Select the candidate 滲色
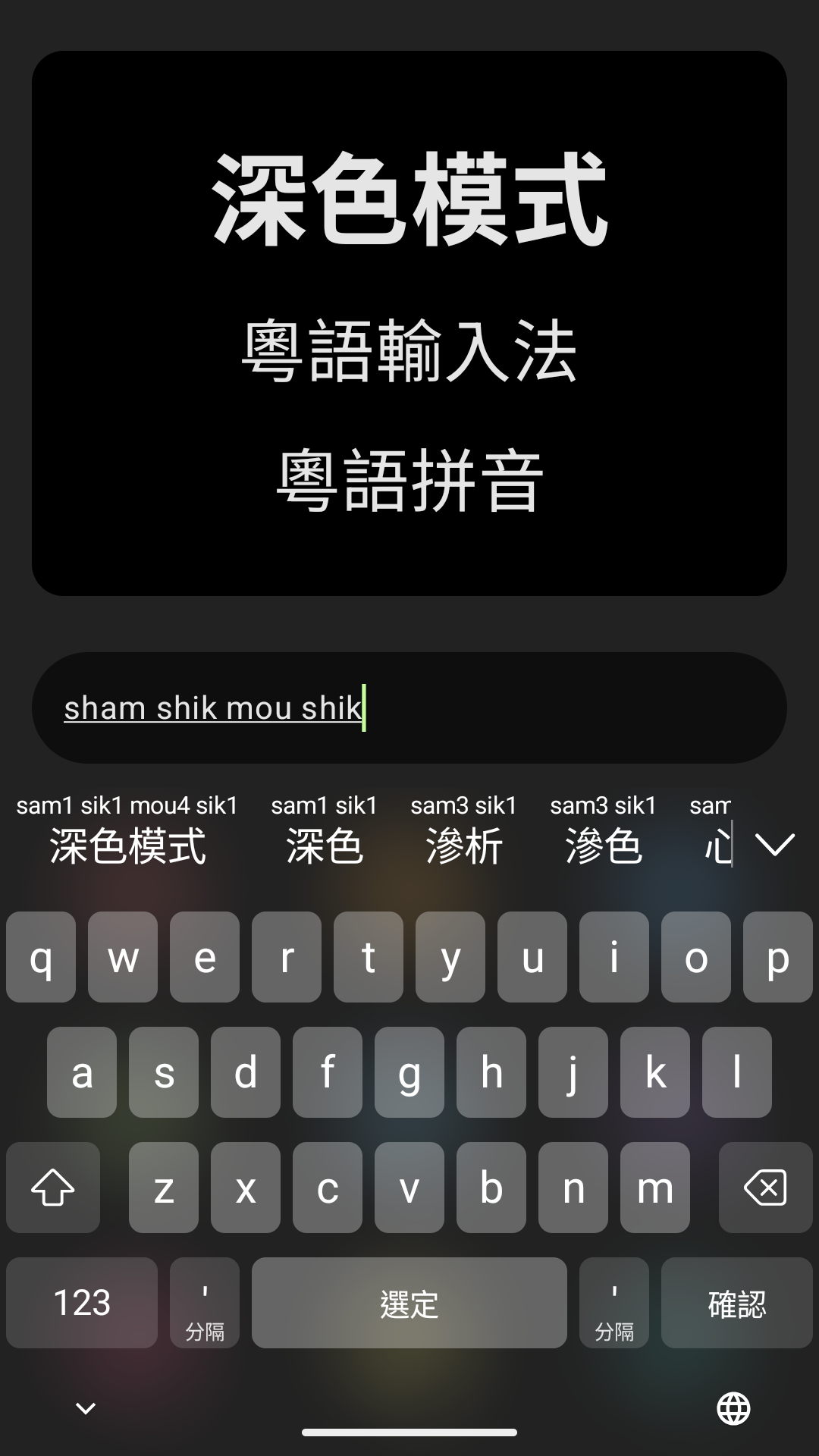This screenshot has width=819, height=1456. pos(603,831)
